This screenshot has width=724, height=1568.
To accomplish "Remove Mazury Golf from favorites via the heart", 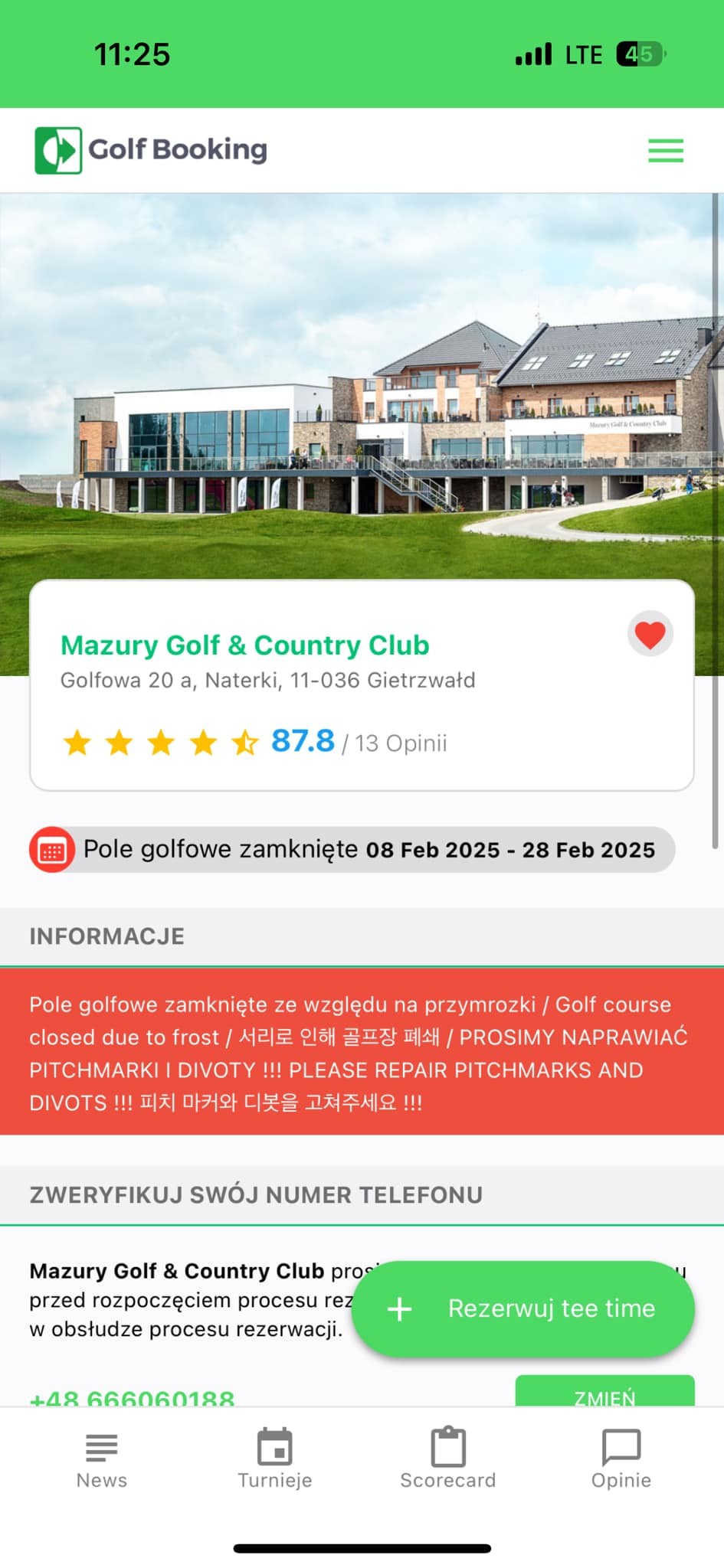I will click(x=650, y=635).
